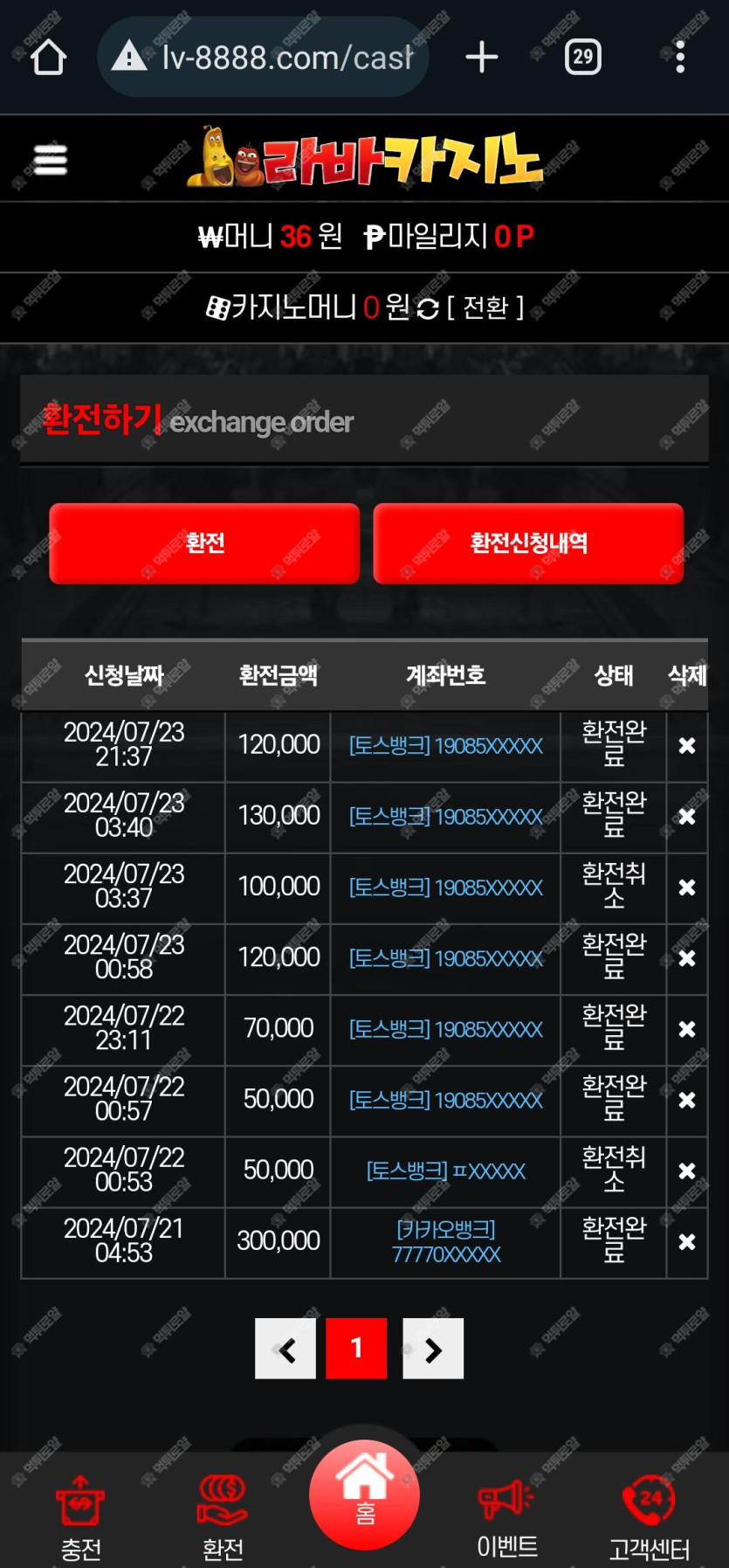The image size is (729, 1568).
Task: Delete the 2024/07/22 23:11 entry
Action: tap(687, 1030)
